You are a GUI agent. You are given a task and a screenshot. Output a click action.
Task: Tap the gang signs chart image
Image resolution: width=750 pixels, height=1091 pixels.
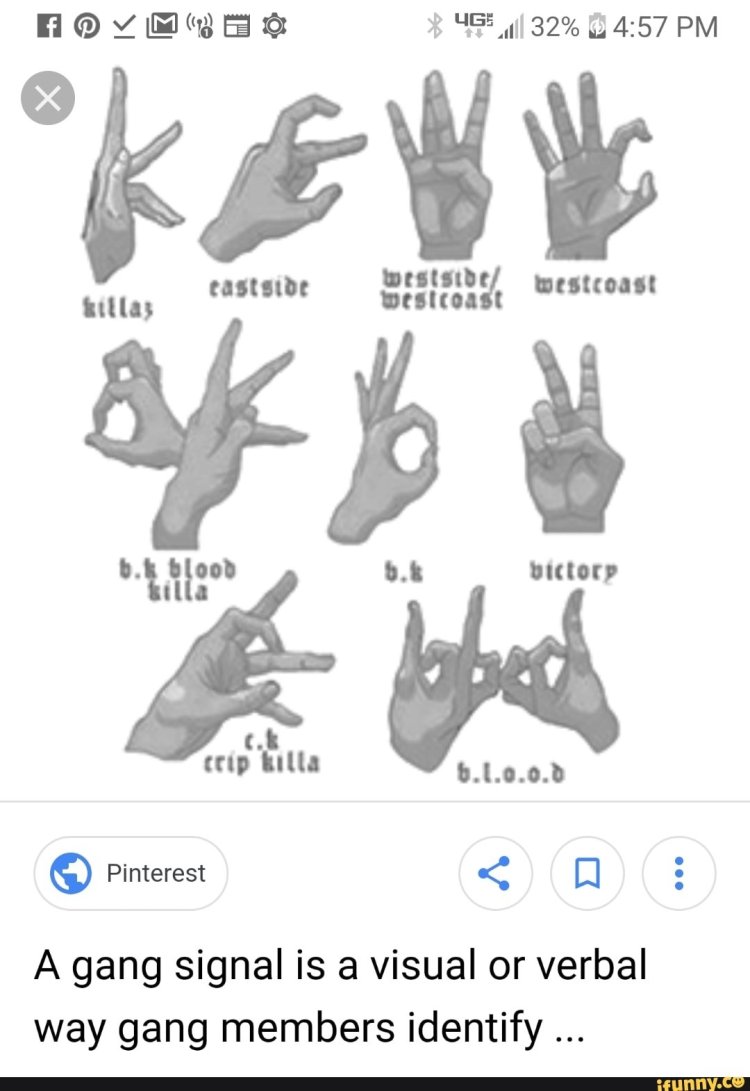[375, 430]
